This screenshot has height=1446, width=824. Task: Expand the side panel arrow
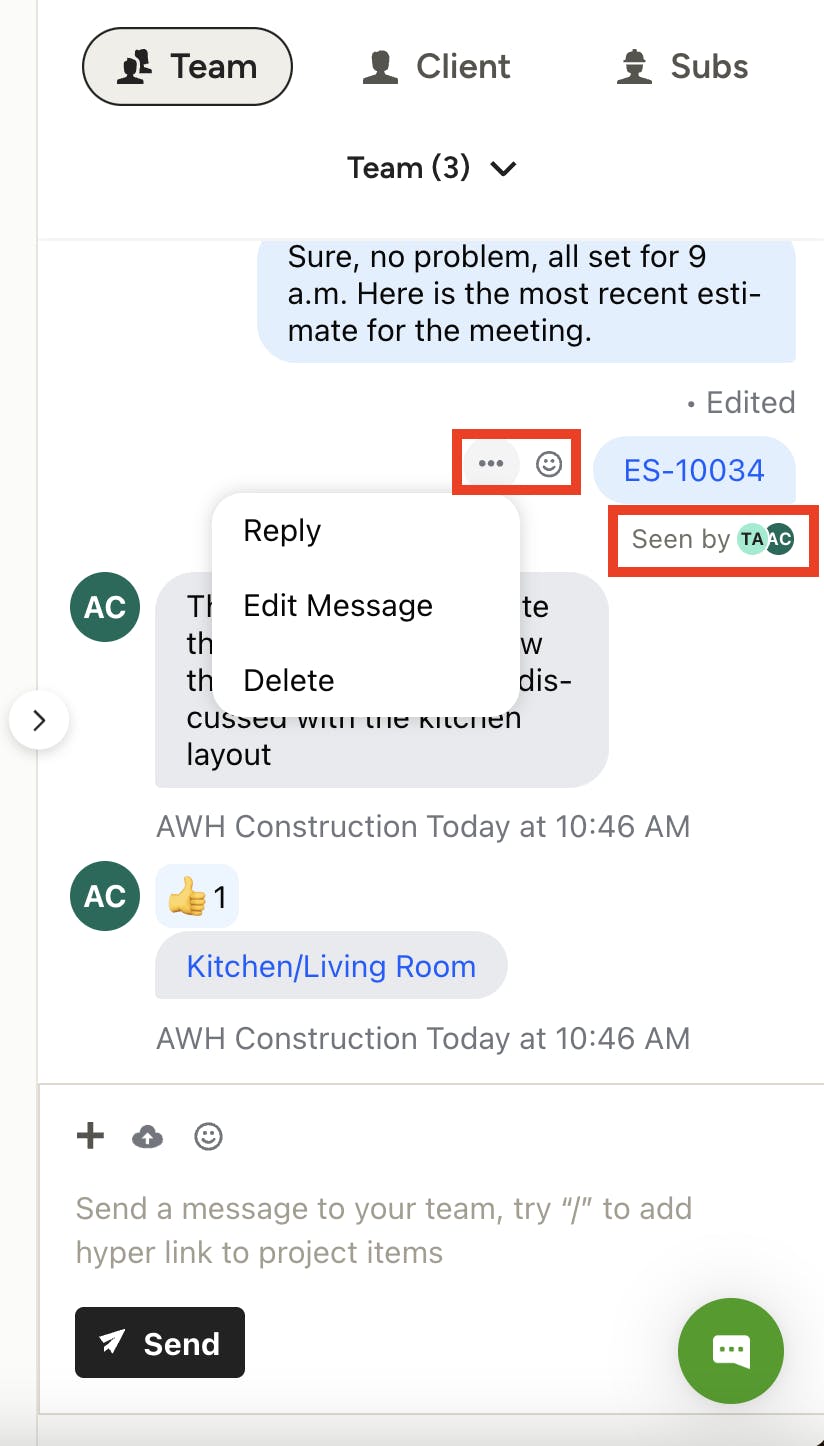coord(39,720)
